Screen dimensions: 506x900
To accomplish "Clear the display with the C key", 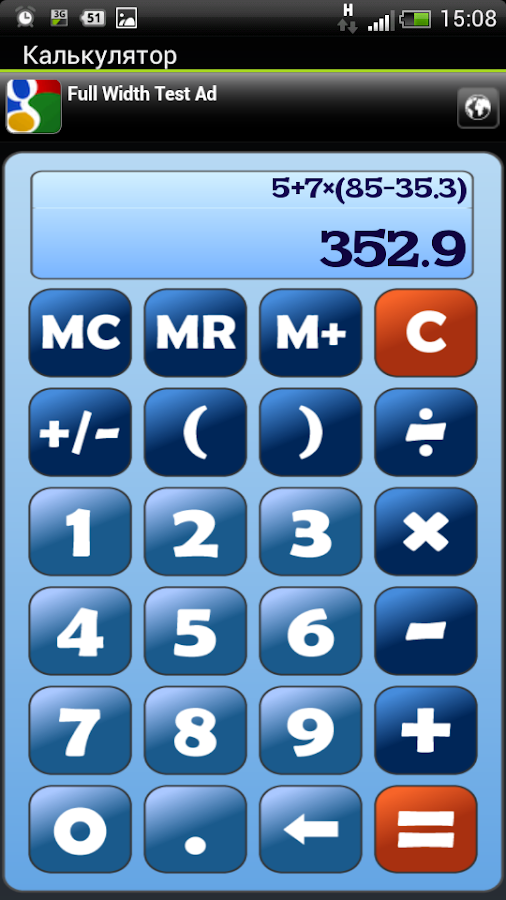I will coord(426,333).
